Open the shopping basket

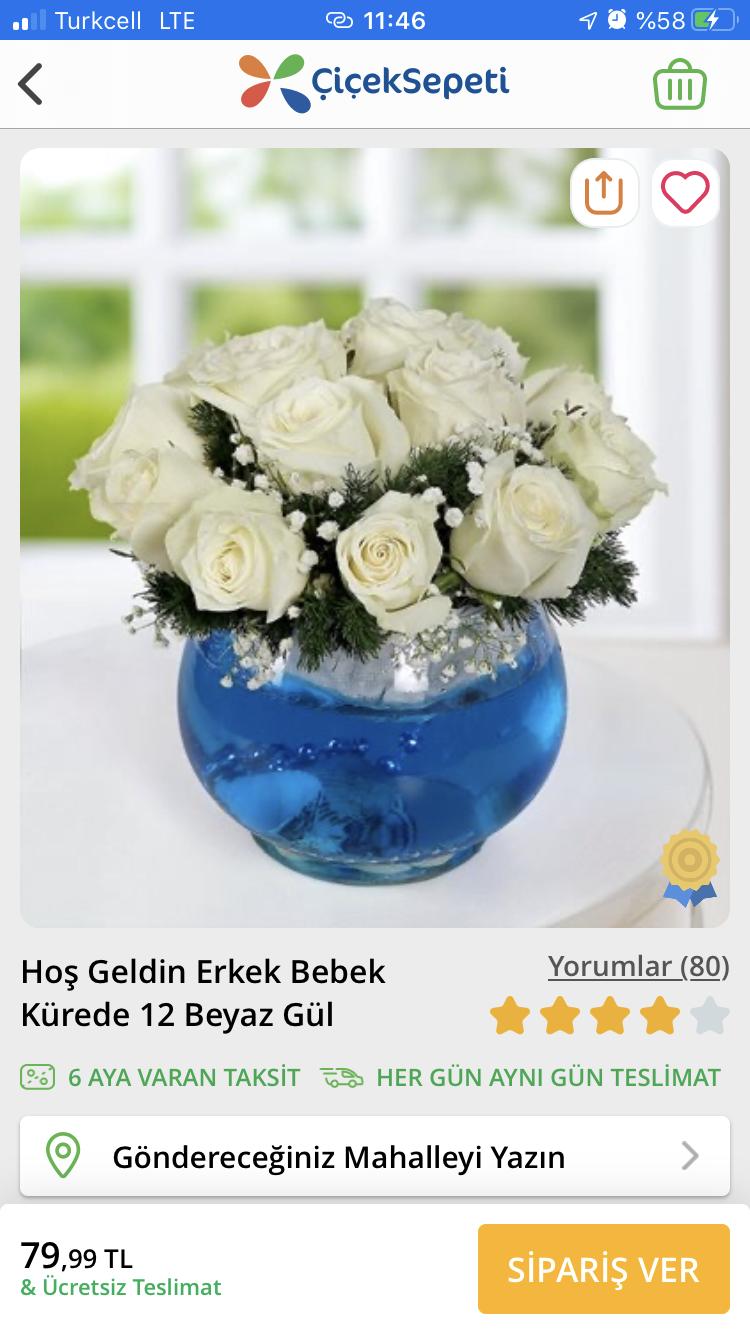pos(680,84)
